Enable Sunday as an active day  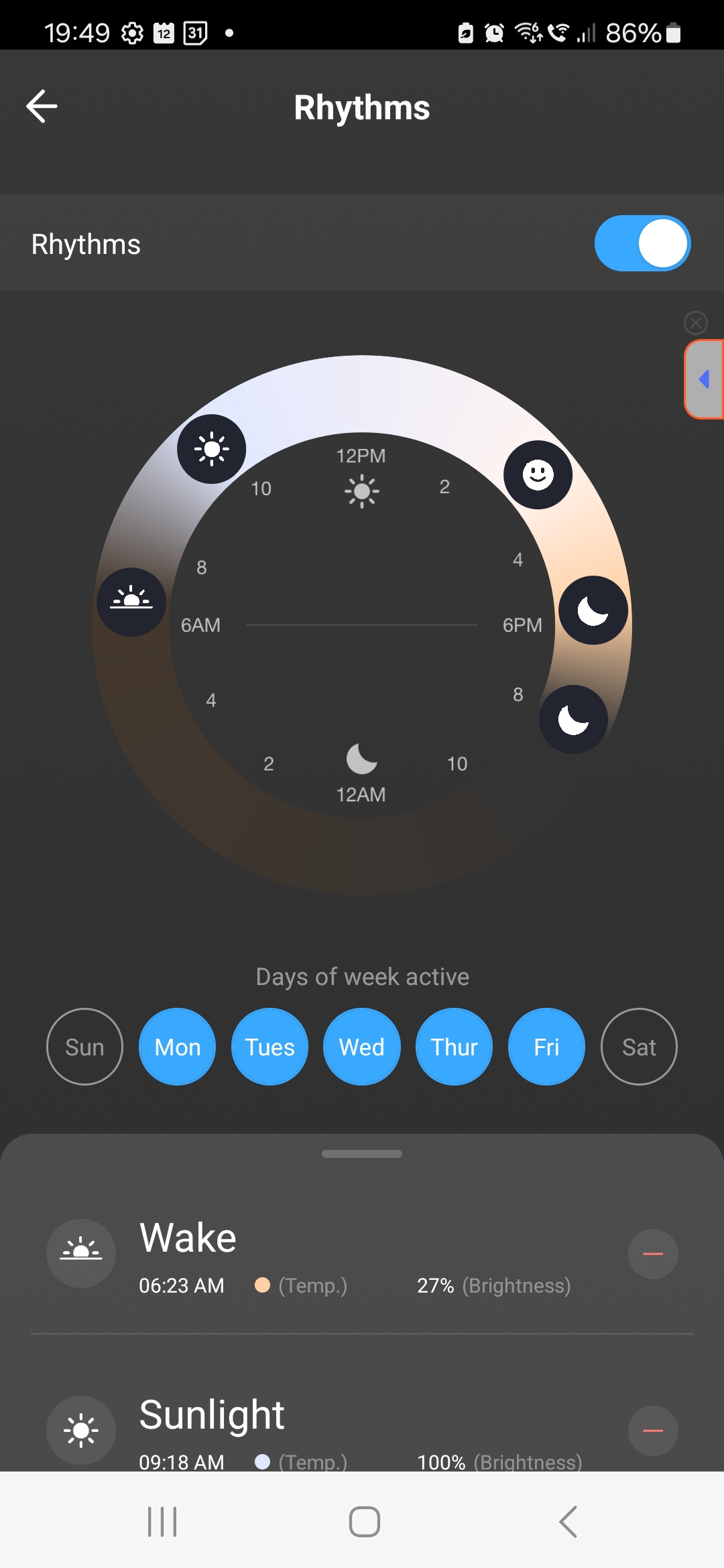click(84, 1047)
